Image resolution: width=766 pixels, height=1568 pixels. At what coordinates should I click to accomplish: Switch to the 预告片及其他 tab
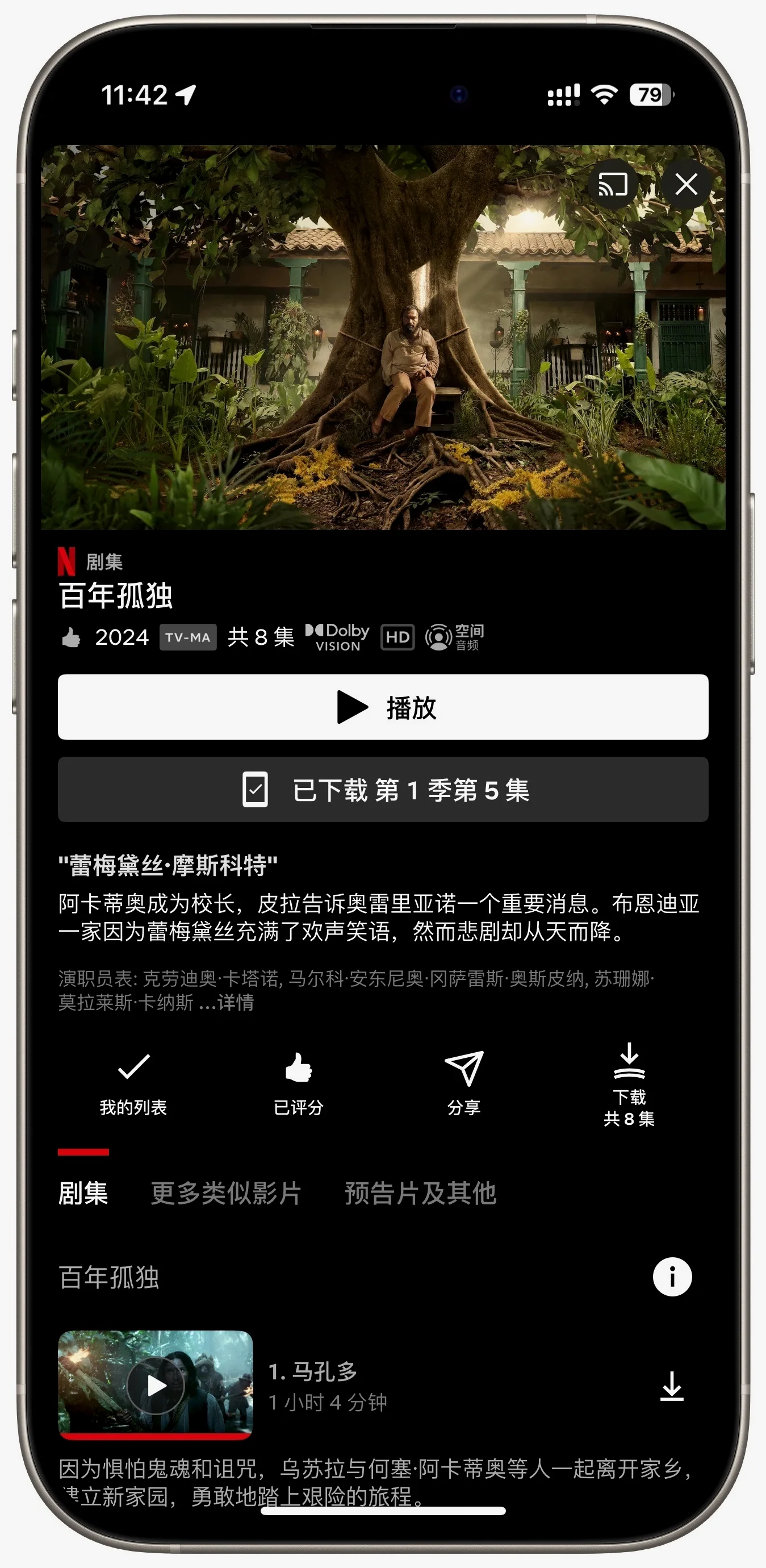[420, 1193]
